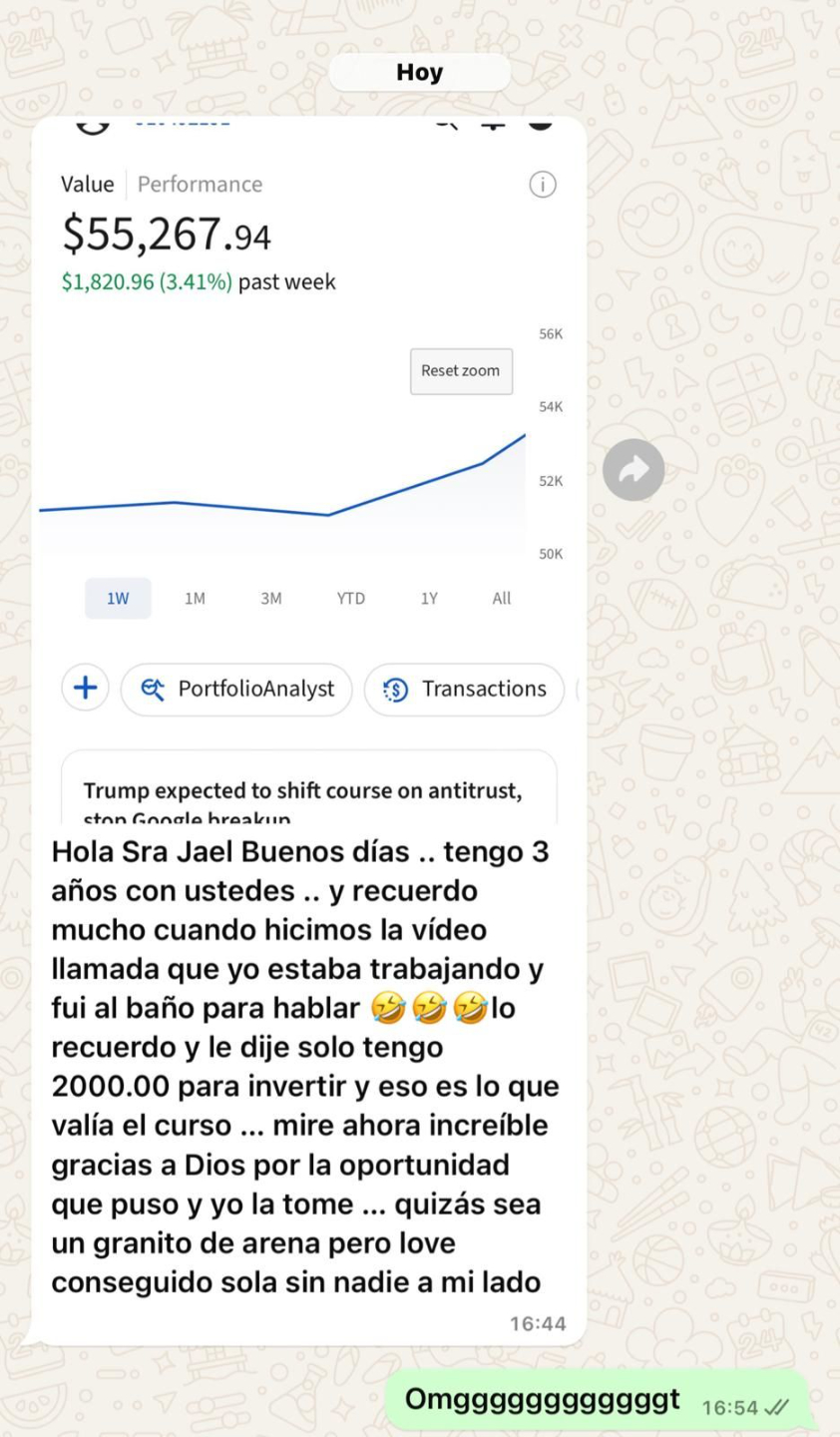Forward the portfolio screenshot message
Image resolution: width=840 pixels, height=1437 pixels.
(633, 469)
